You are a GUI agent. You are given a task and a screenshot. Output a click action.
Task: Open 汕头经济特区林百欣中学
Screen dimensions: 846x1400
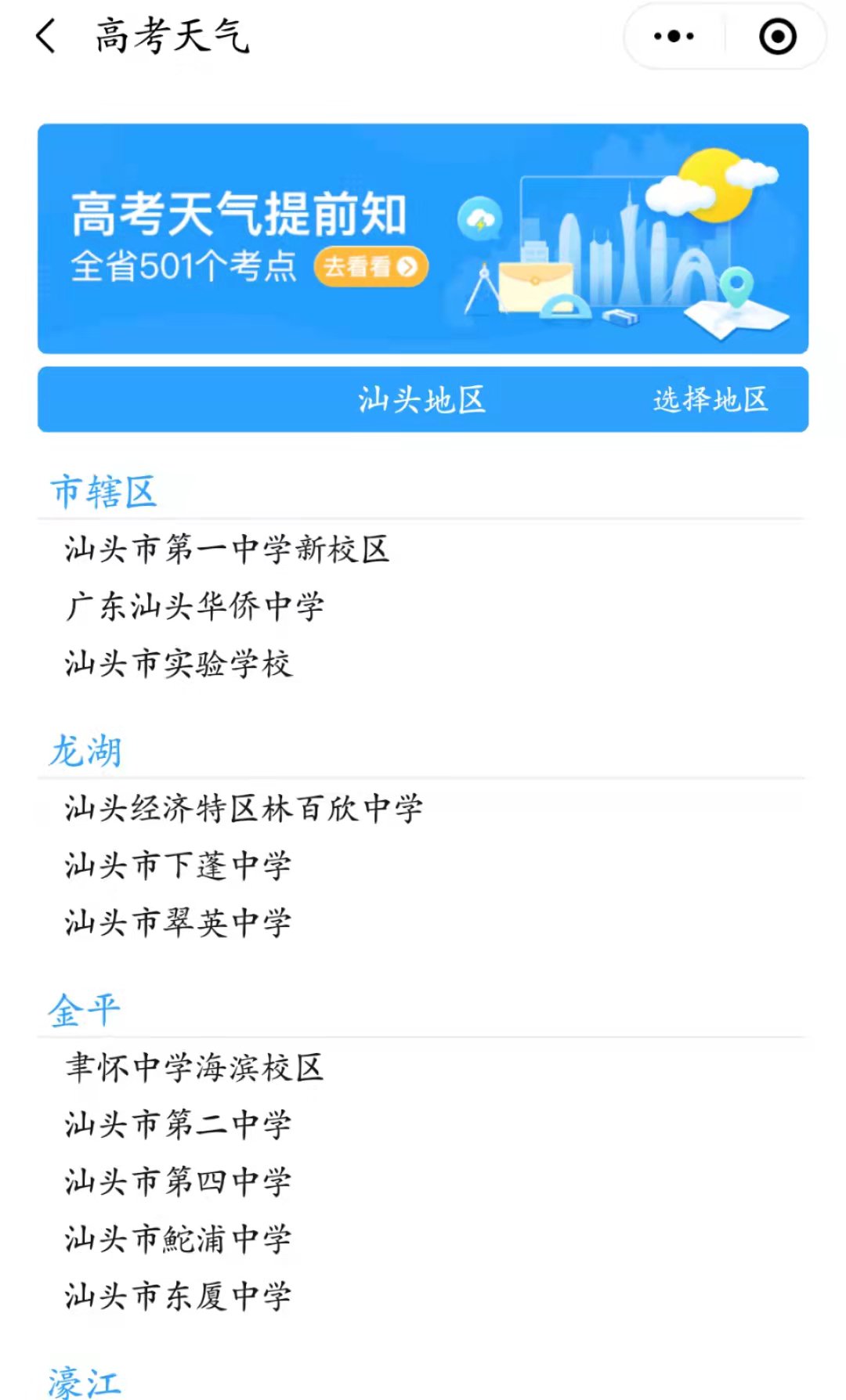(x=244, y=808)
